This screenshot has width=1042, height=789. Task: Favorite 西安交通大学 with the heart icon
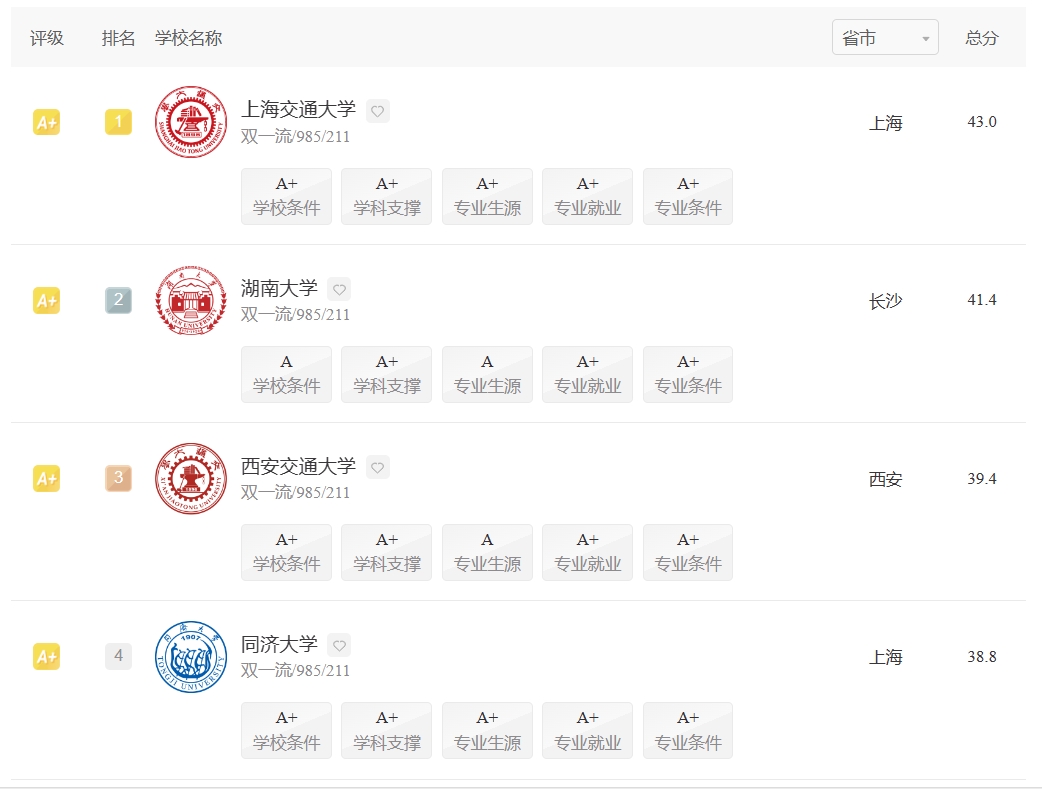click(x=377, y=467)
